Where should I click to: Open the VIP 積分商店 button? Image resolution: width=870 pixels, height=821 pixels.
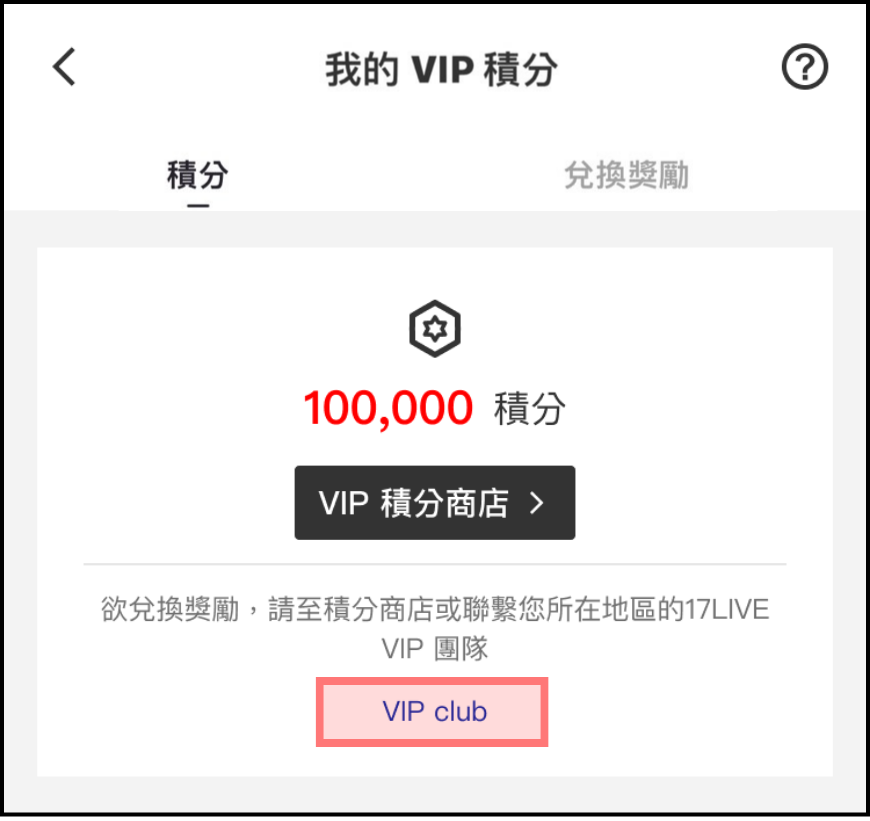point(434,503)
